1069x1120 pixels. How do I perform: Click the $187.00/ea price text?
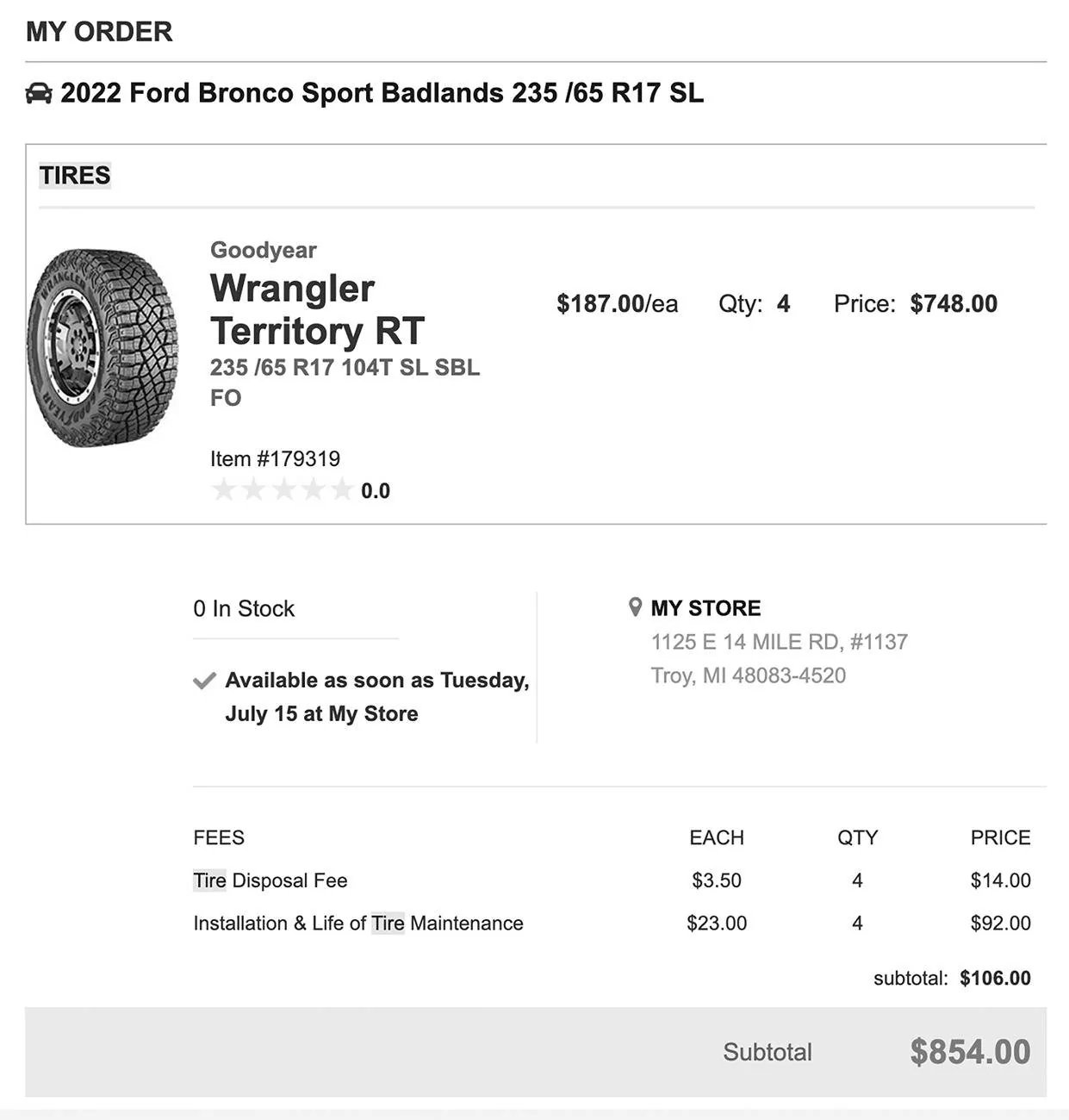(617, 303)
